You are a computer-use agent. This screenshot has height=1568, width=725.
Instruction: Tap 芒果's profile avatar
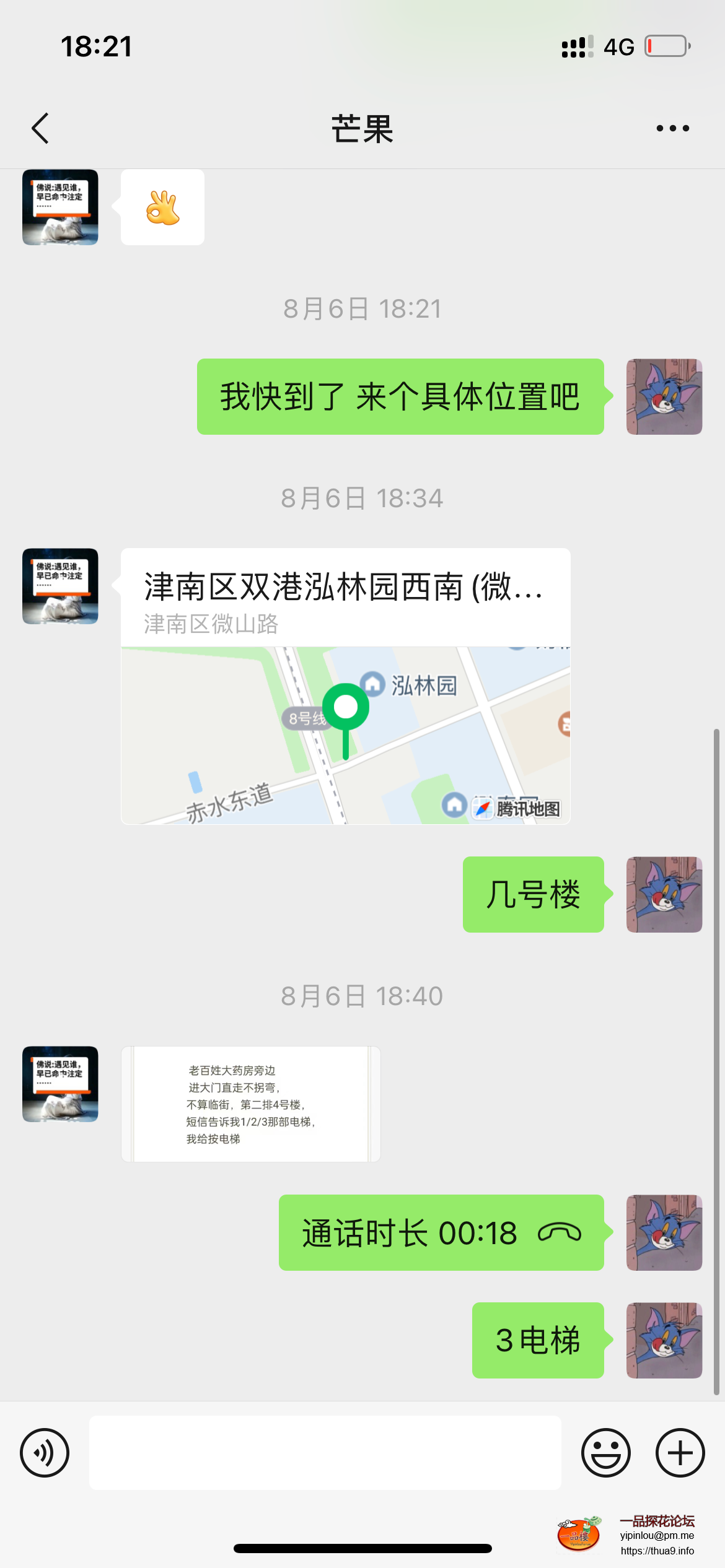coord(59,585)
